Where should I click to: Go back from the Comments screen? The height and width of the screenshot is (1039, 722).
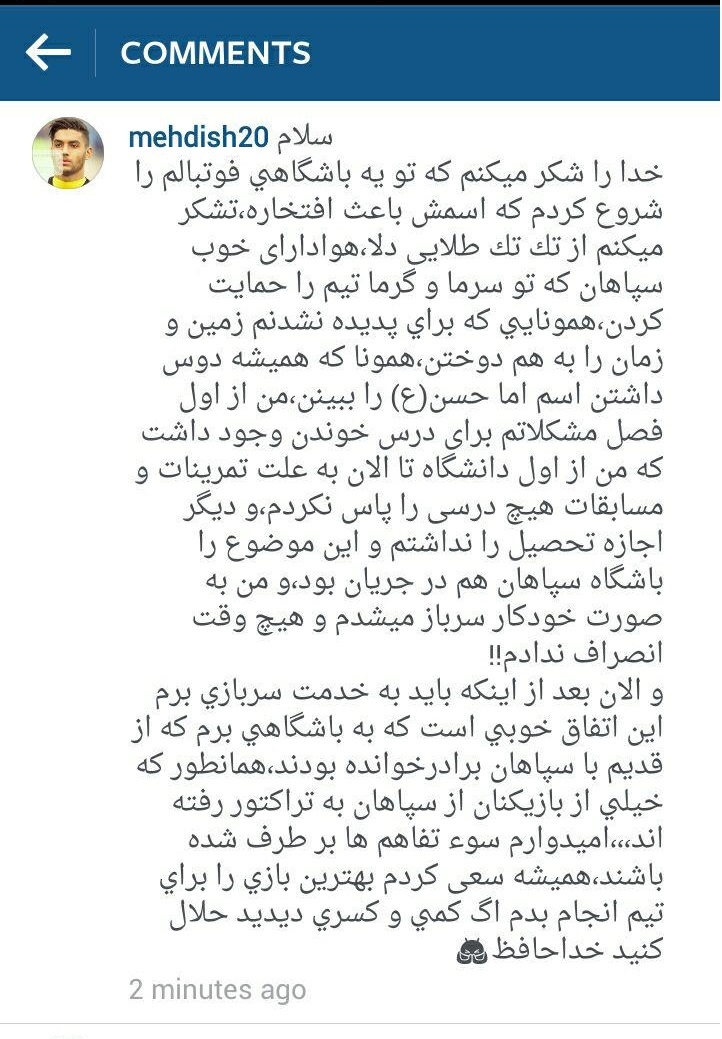48,53
